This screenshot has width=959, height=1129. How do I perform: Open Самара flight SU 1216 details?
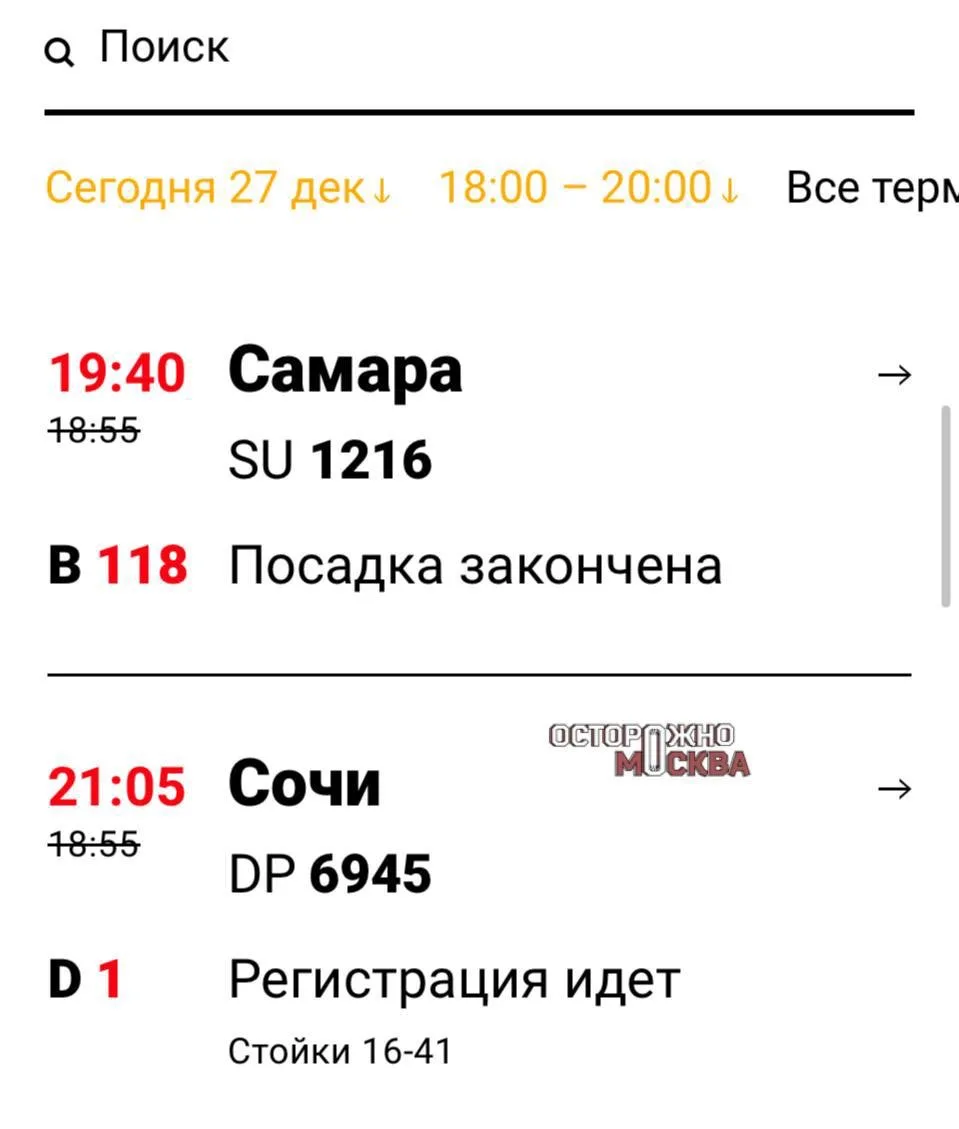[x=893, y=375]
